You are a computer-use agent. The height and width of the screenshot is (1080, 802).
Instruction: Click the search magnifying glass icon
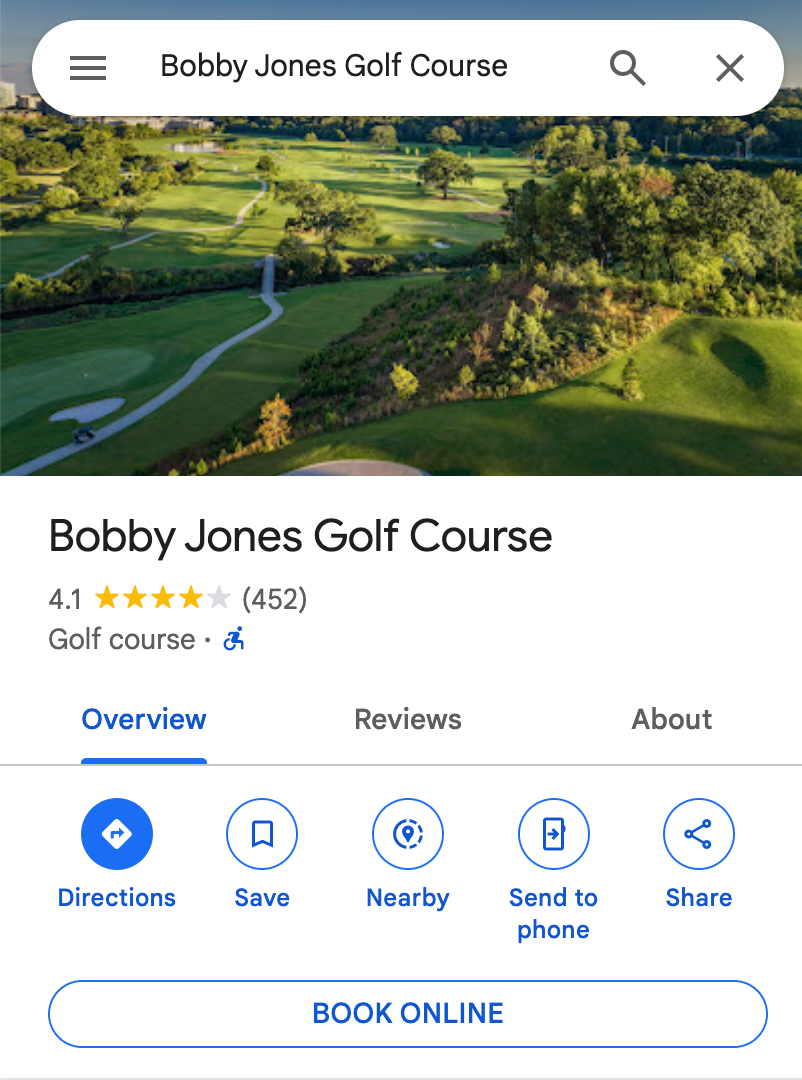pyautogui.click(x=627, y=67)
